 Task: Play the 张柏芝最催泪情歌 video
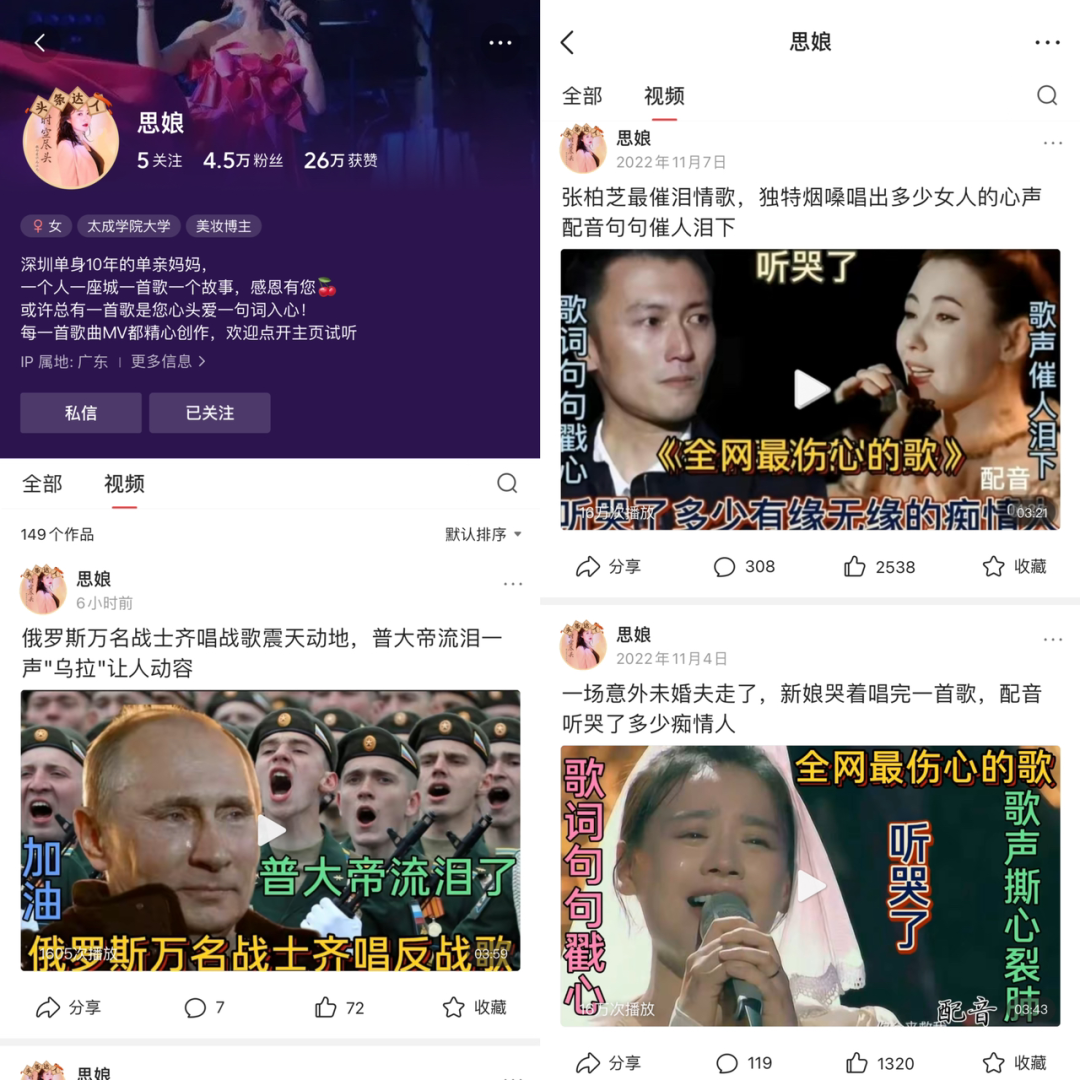(x=810, y=389)
